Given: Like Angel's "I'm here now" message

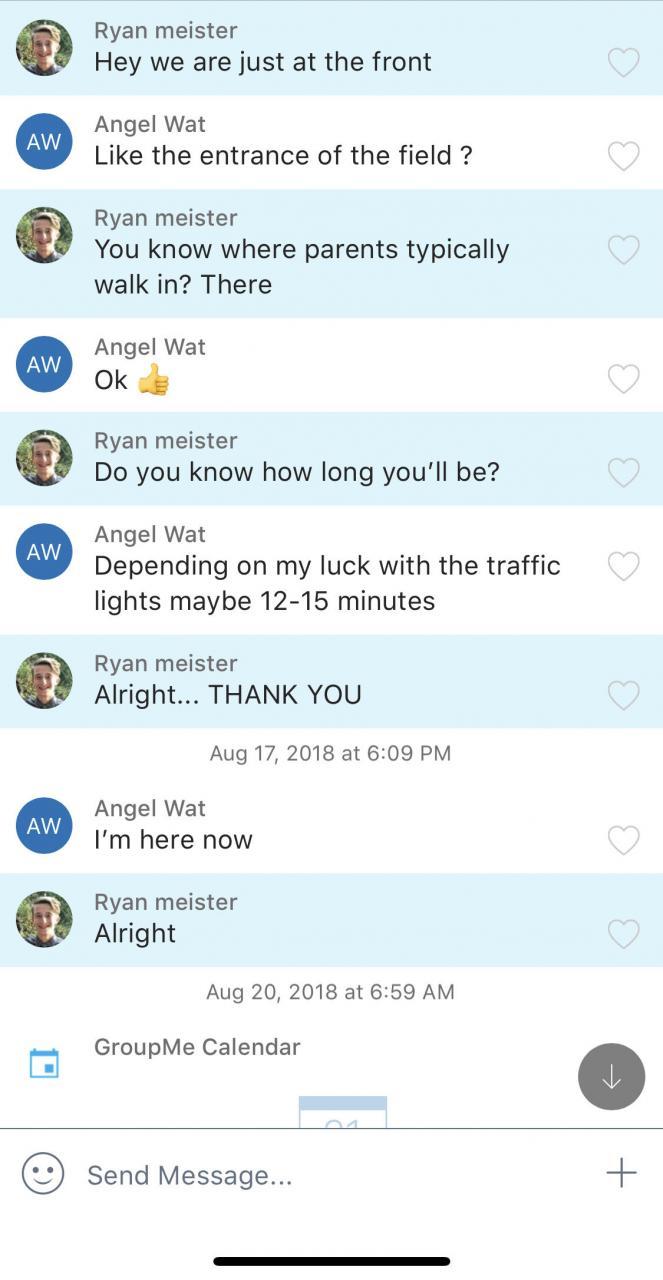Looking at the screenshot, I should [623, 841].
